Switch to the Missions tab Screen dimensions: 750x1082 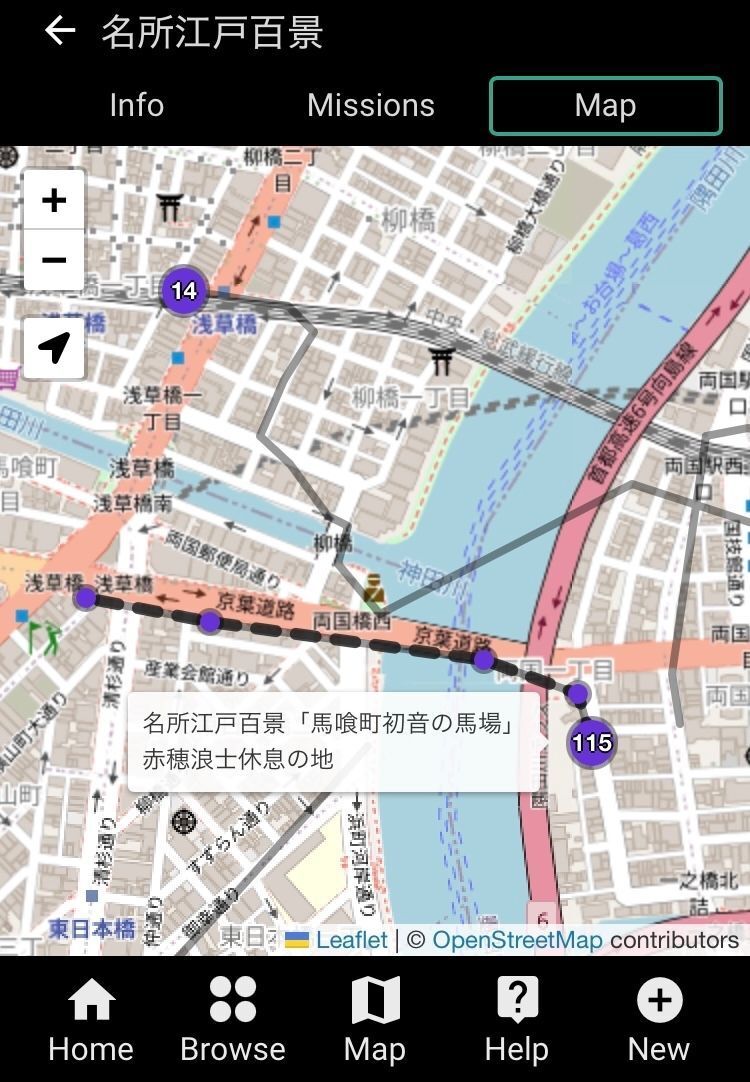click(371, 105)
